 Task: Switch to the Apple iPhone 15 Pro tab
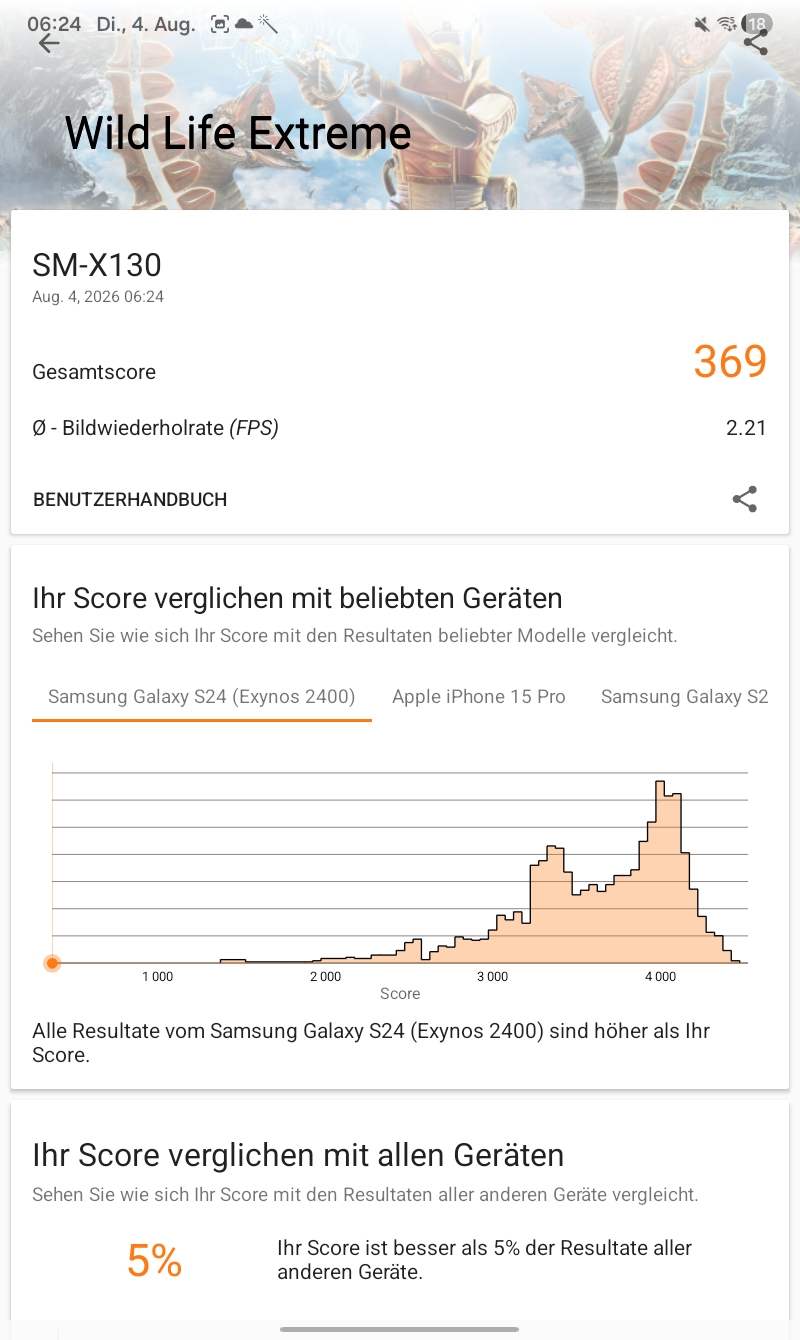479,697
